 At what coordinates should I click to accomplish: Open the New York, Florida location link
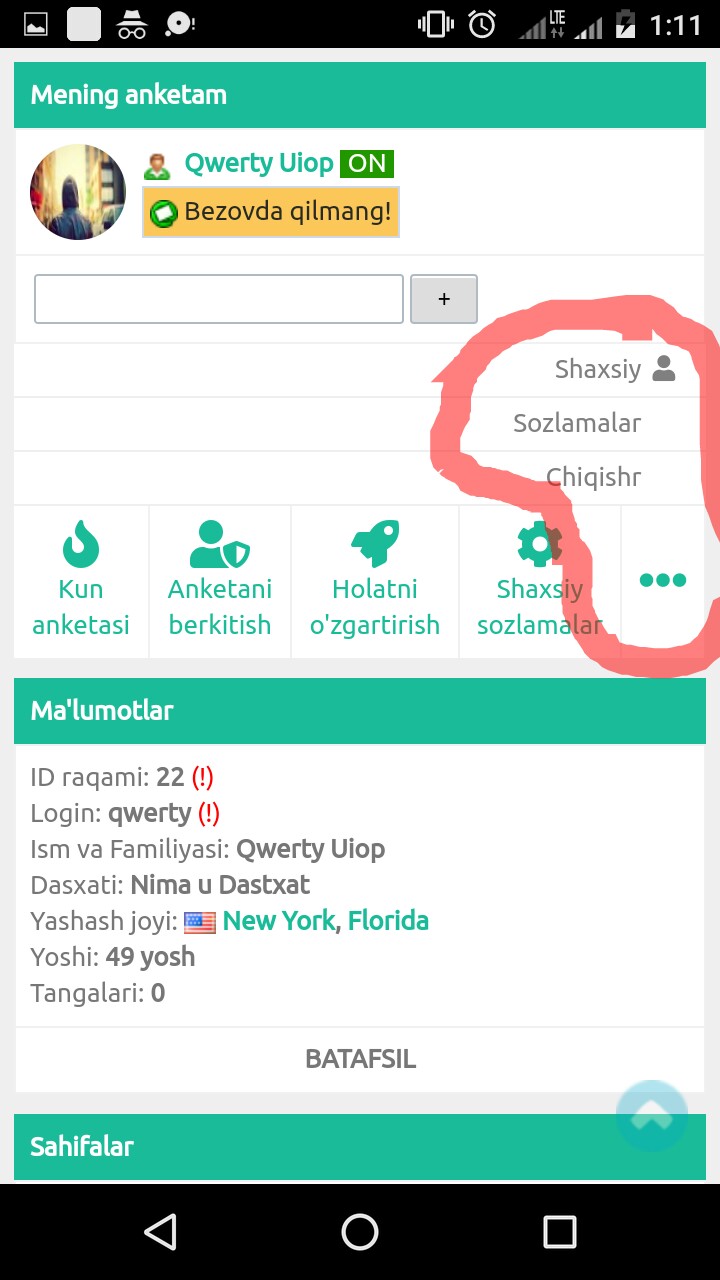pyautogui.click(x=325, y=921)
